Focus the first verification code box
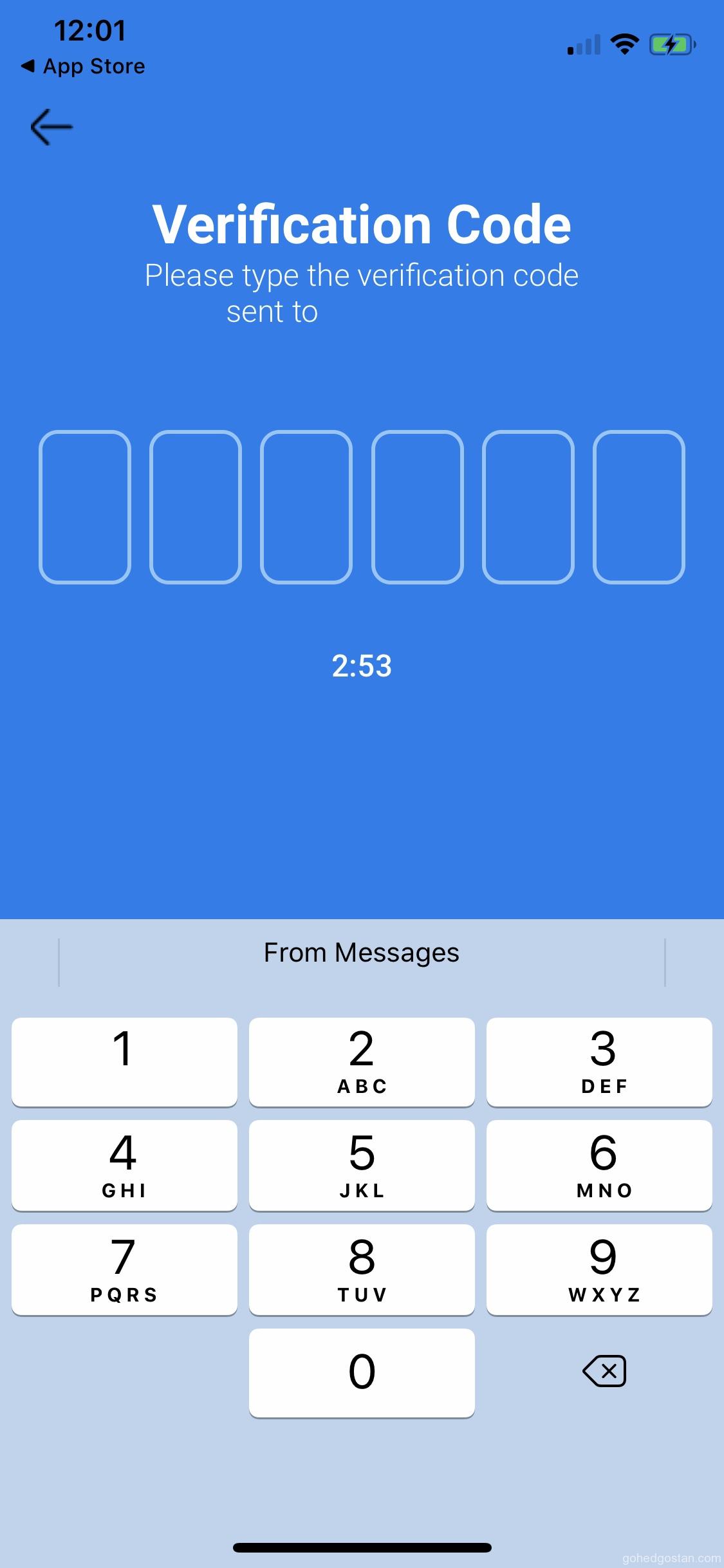The image size is (724, 1568). click(85, 507)
